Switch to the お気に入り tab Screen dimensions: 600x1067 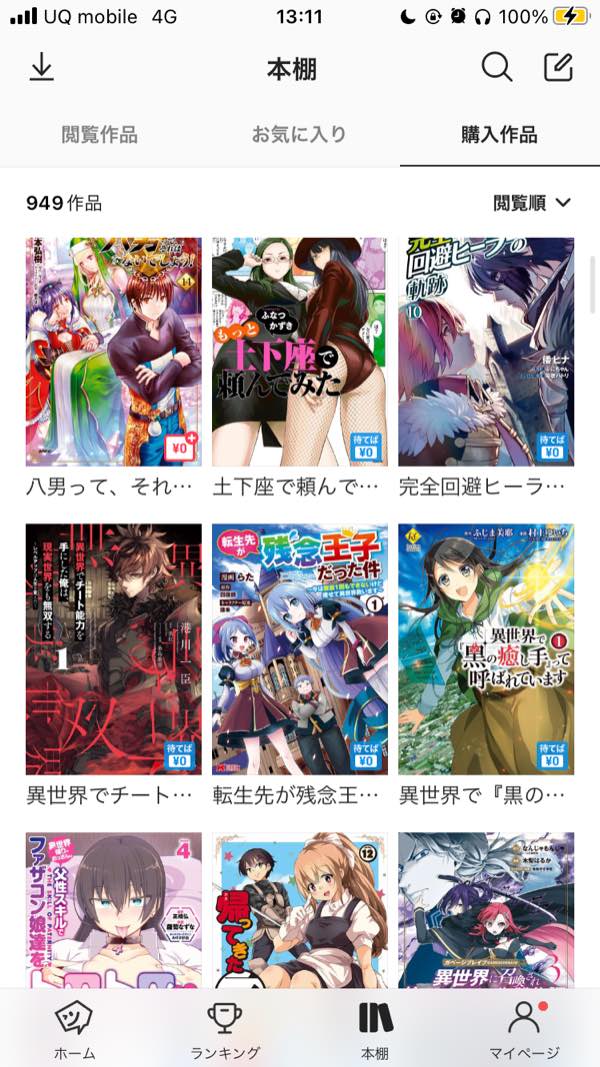coord(299,134)
